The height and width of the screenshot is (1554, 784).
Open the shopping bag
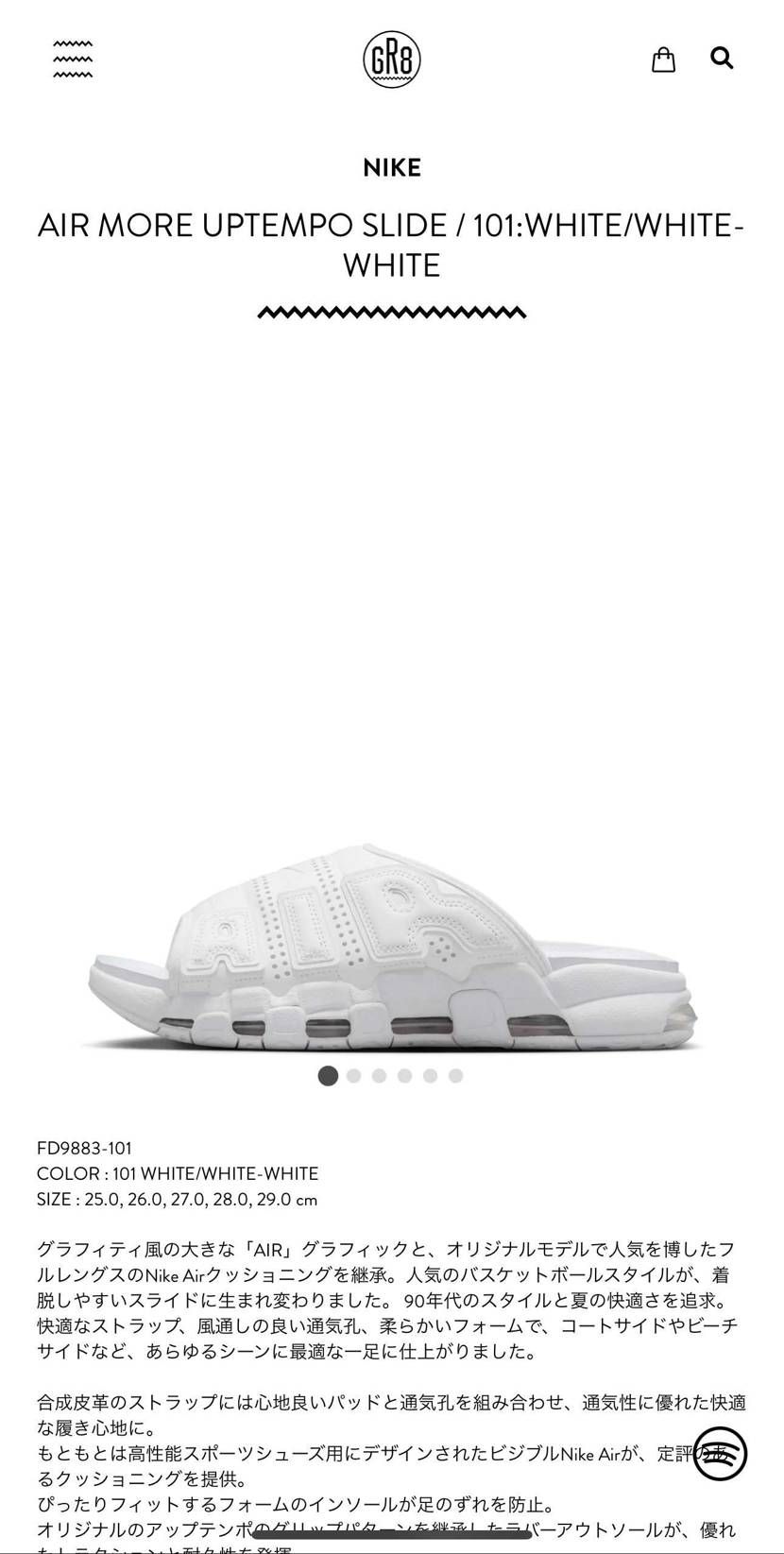(664, 60)
